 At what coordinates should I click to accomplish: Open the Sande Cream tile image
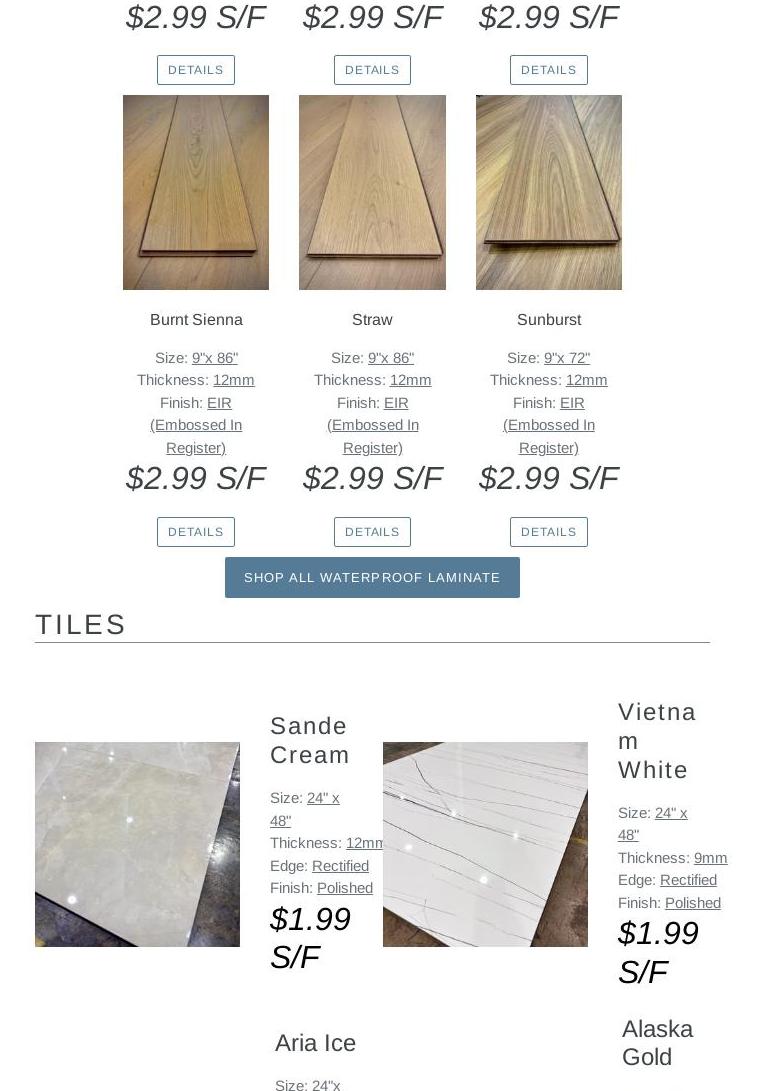tap(137, 844)
